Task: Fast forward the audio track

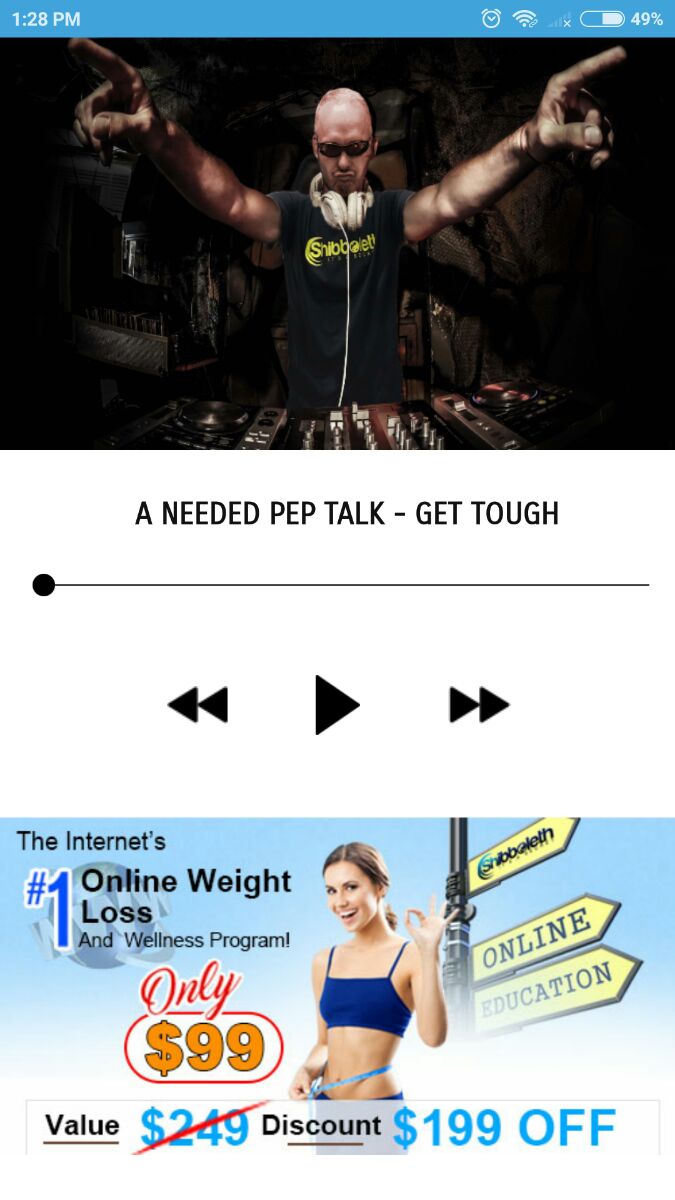Action: [x=479, y=705]
